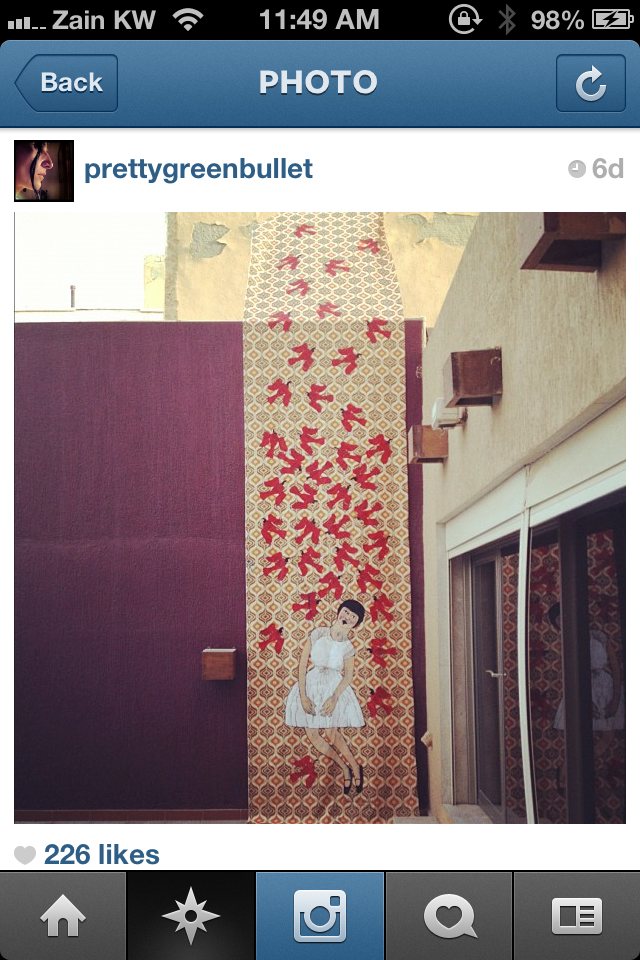Image resolution: width=640 pixels, height=960 pixels.
Task: Open the prettygreenbullet username link
Action: click(198, 169)
